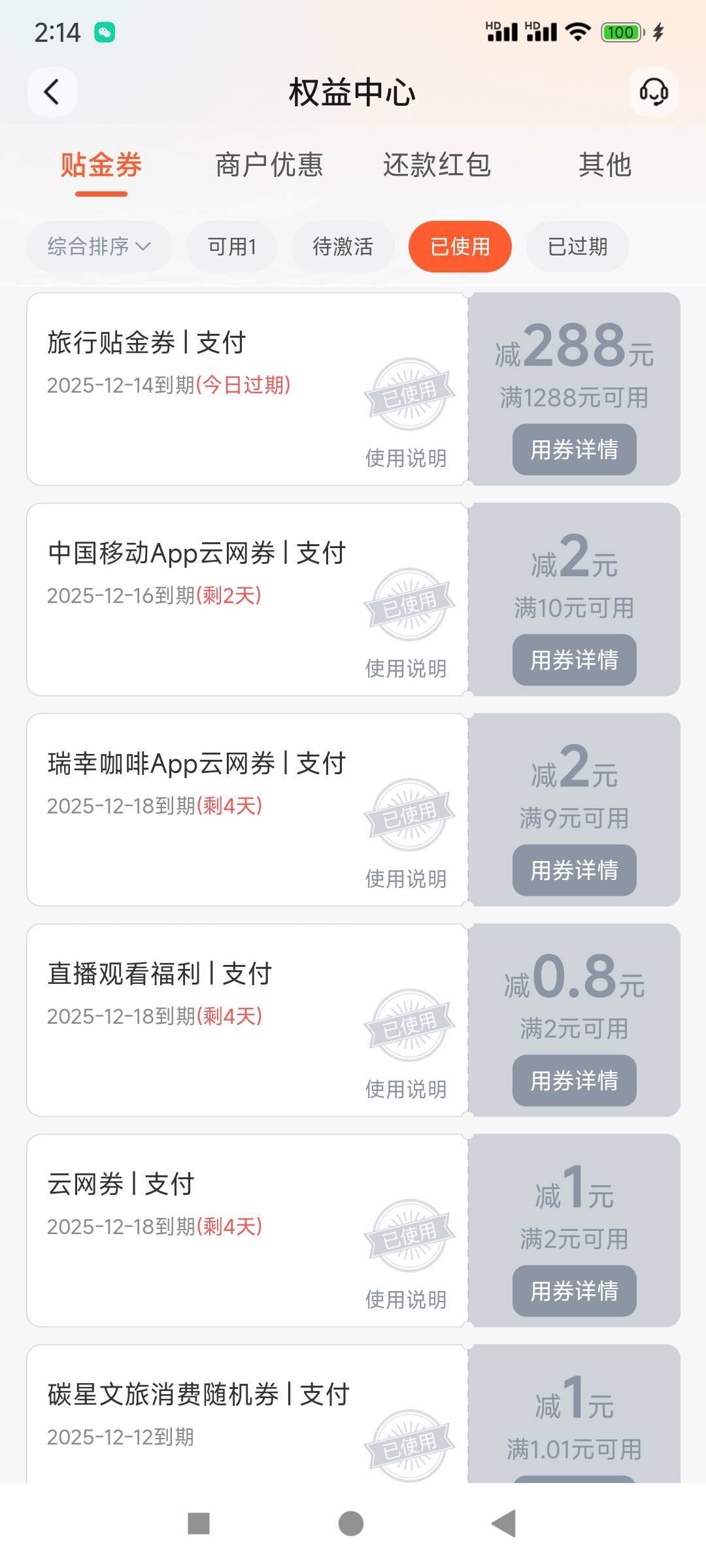This screenshot has width=706, height=1568.
Task: Go back using the top arrow
Action: click(52, 92)
